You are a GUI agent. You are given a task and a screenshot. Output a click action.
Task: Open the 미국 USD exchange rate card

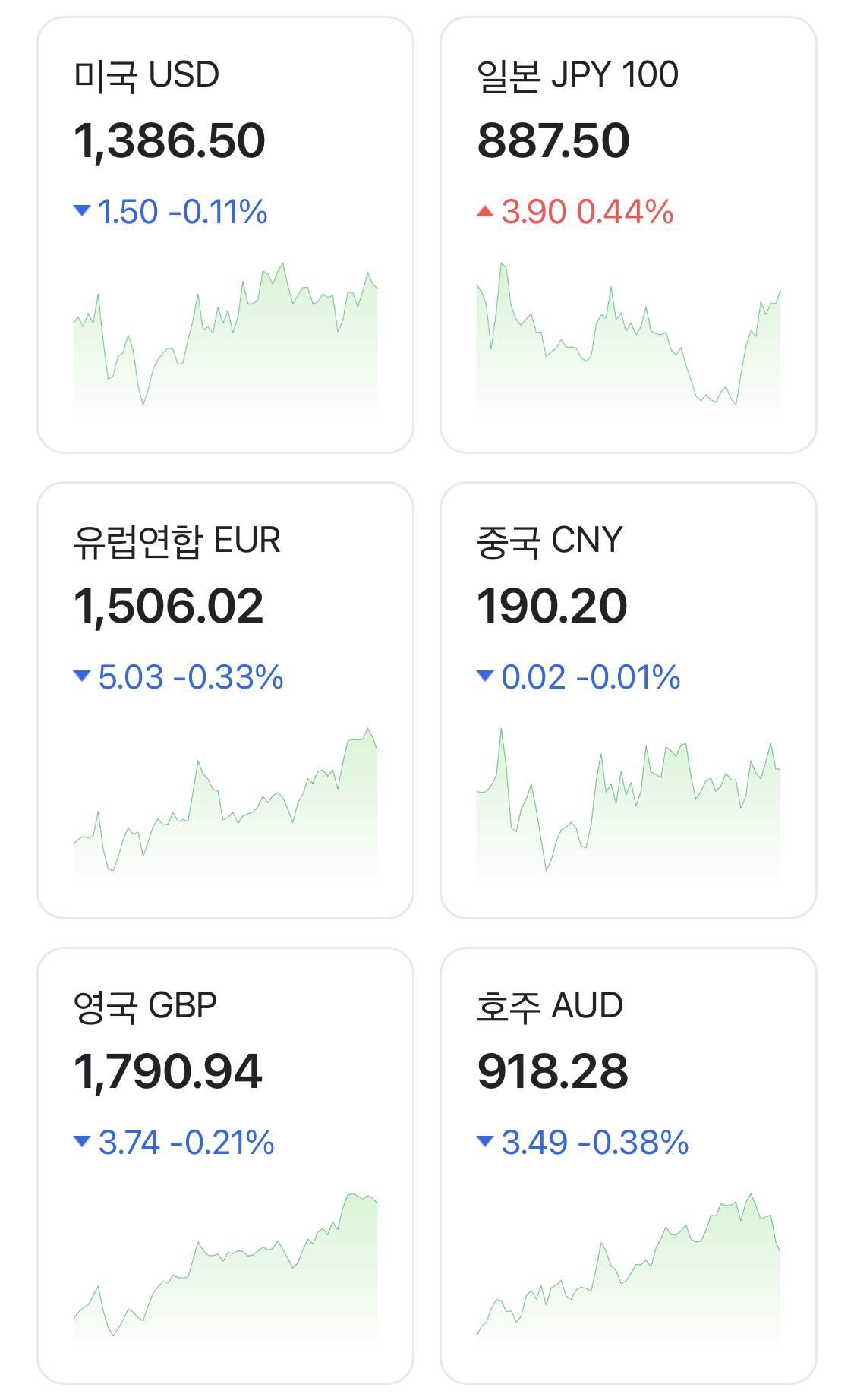pos(225,235)
